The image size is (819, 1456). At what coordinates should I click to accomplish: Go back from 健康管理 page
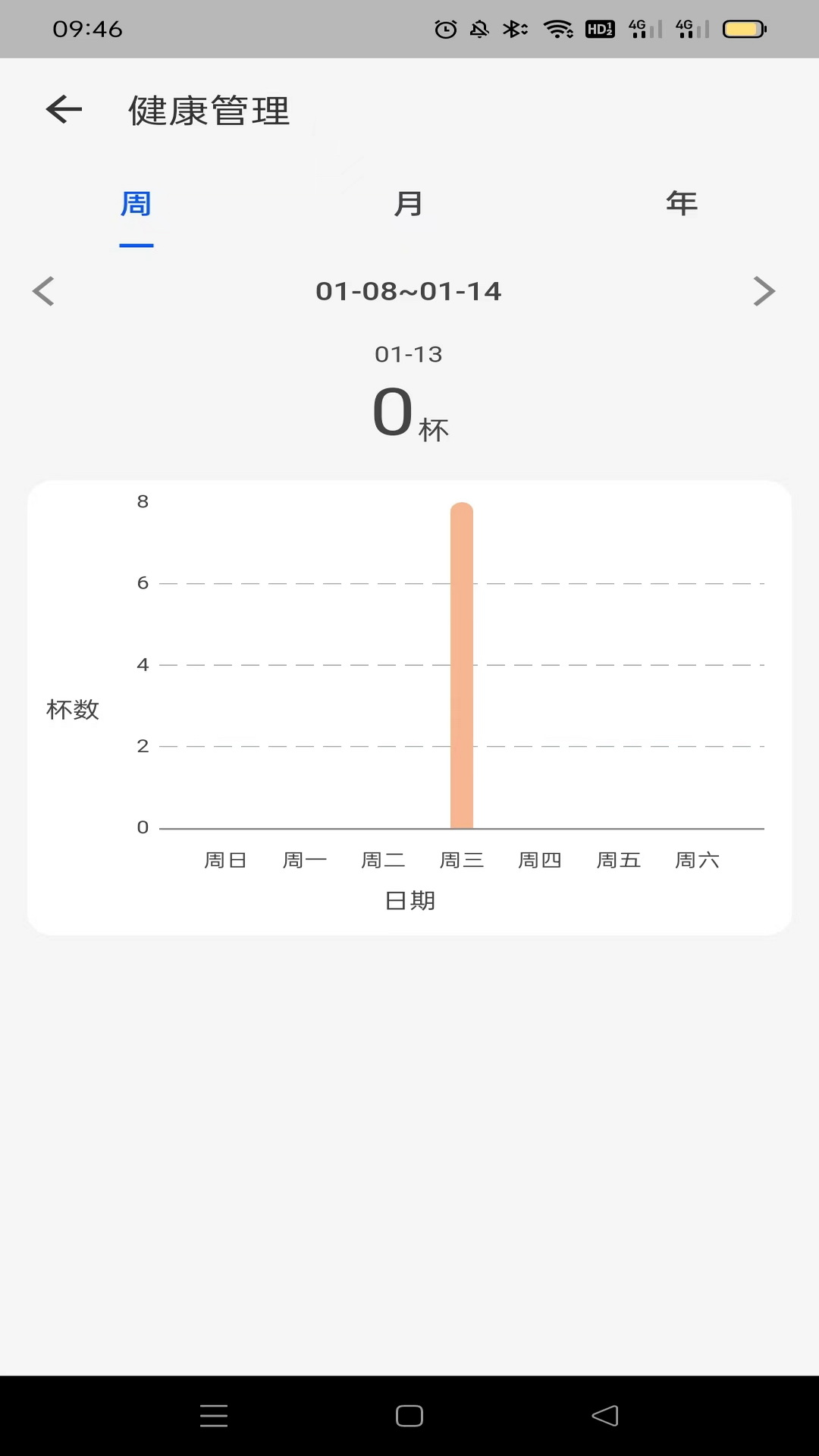(x=64, y=110)
